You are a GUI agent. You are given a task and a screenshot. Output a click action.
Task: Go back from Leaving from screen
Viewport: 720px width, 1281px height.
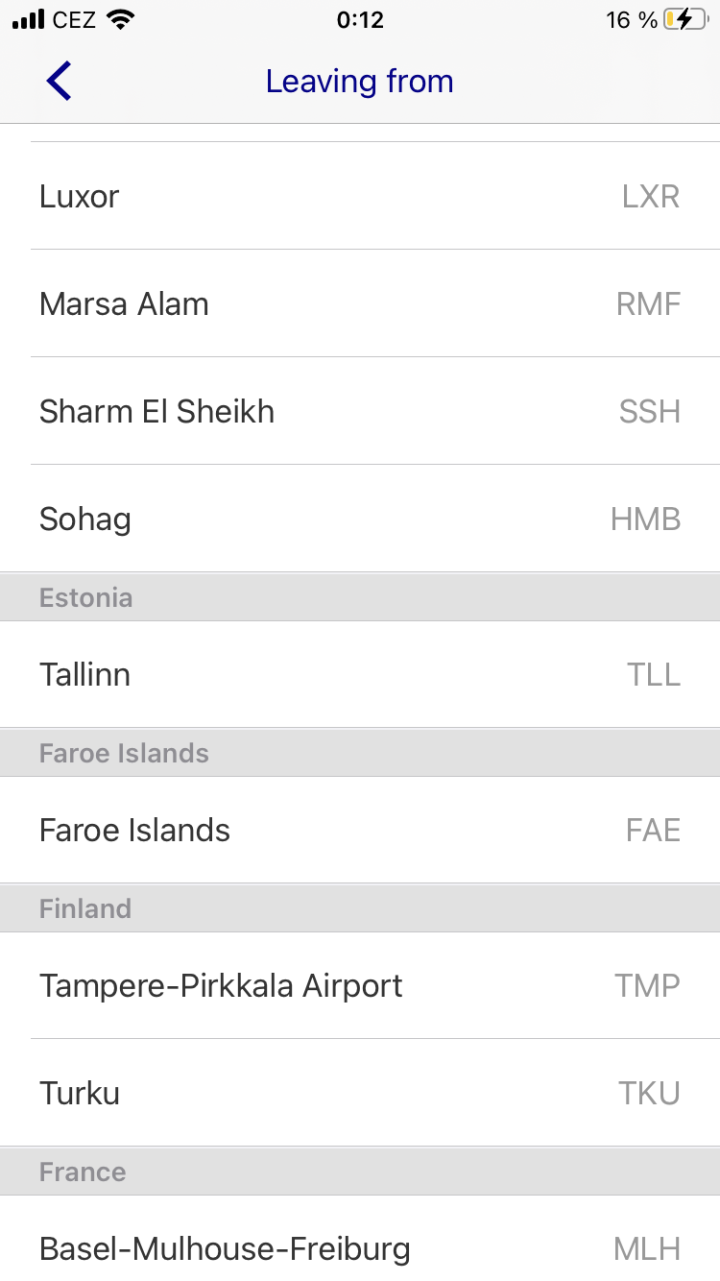[x=59, y=81]
